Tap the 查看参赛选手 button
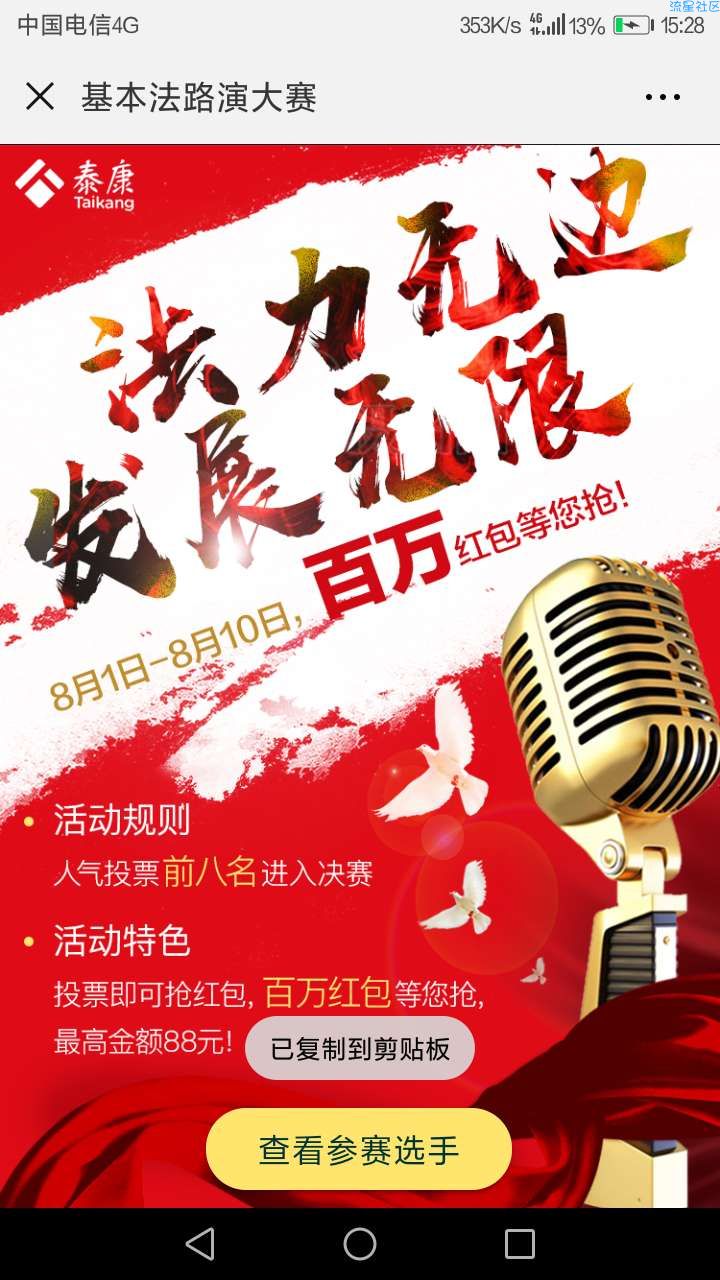 click(x=359, y=1150)
